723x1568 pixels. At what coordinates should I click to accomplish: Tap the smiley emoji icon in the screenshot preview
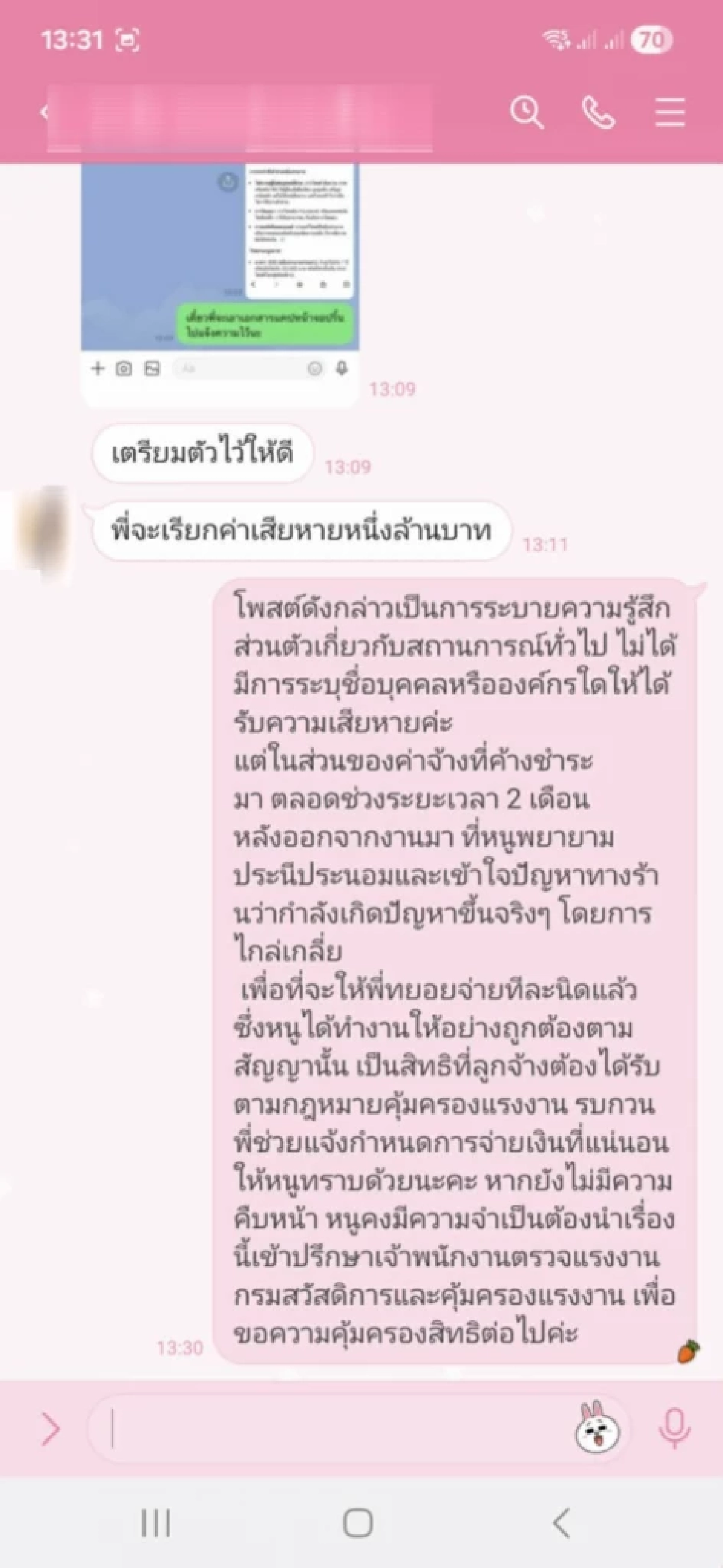(316, 368)
